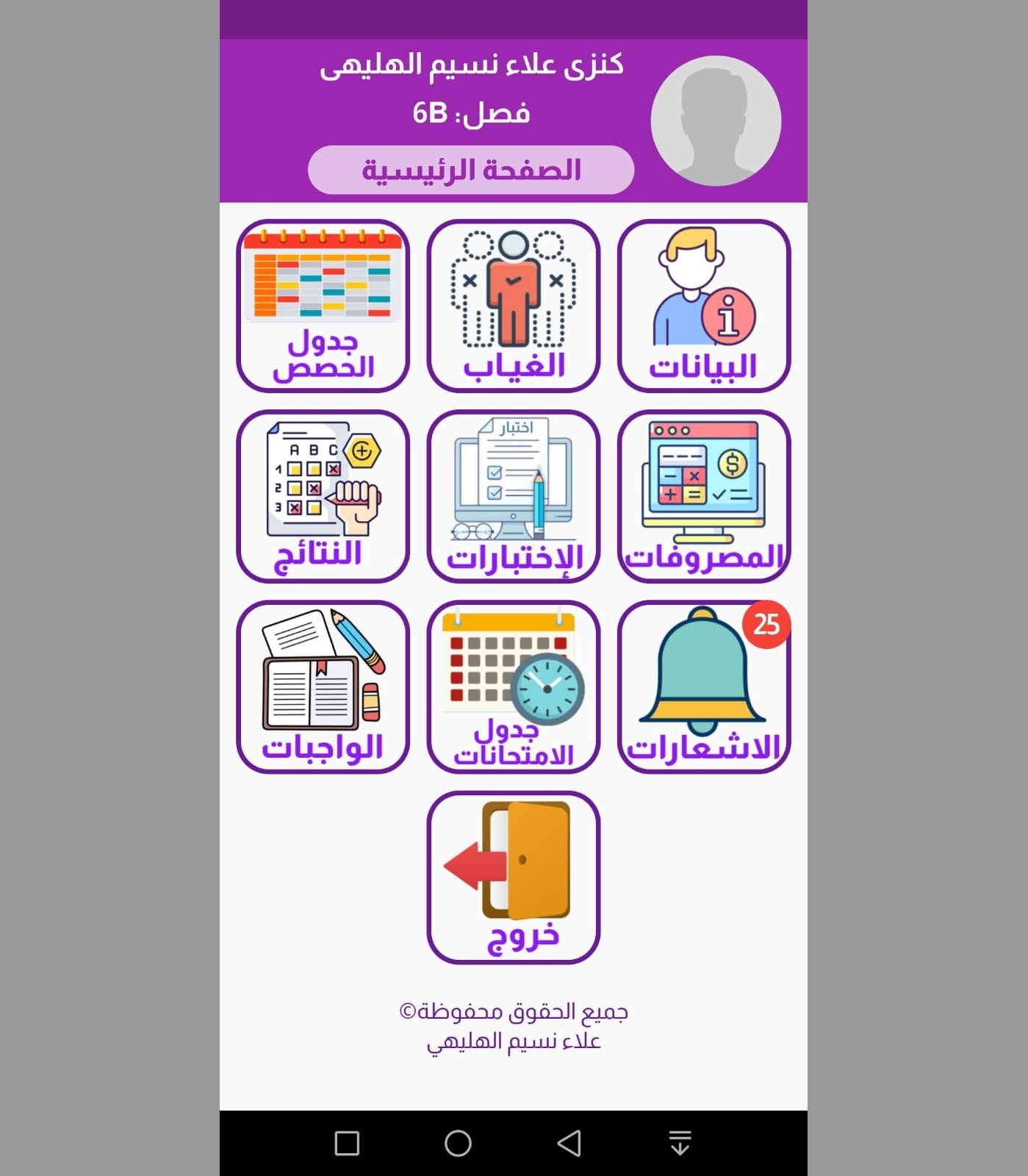Open the البيانات (Data) tile
The width and height of the screenshot is (1028, 1176).
pos(703,306)
